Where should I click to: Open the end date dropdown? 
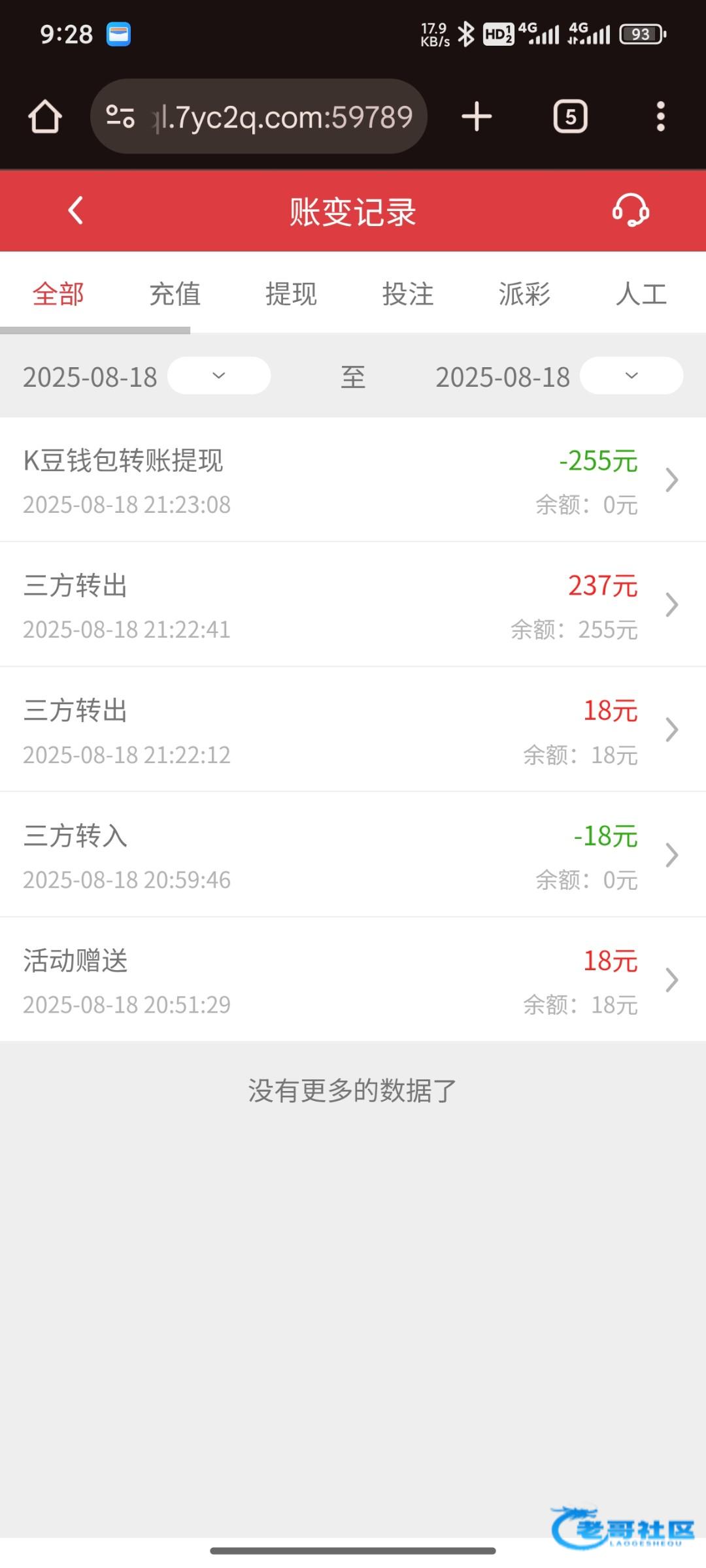click(x=631, y=376)
